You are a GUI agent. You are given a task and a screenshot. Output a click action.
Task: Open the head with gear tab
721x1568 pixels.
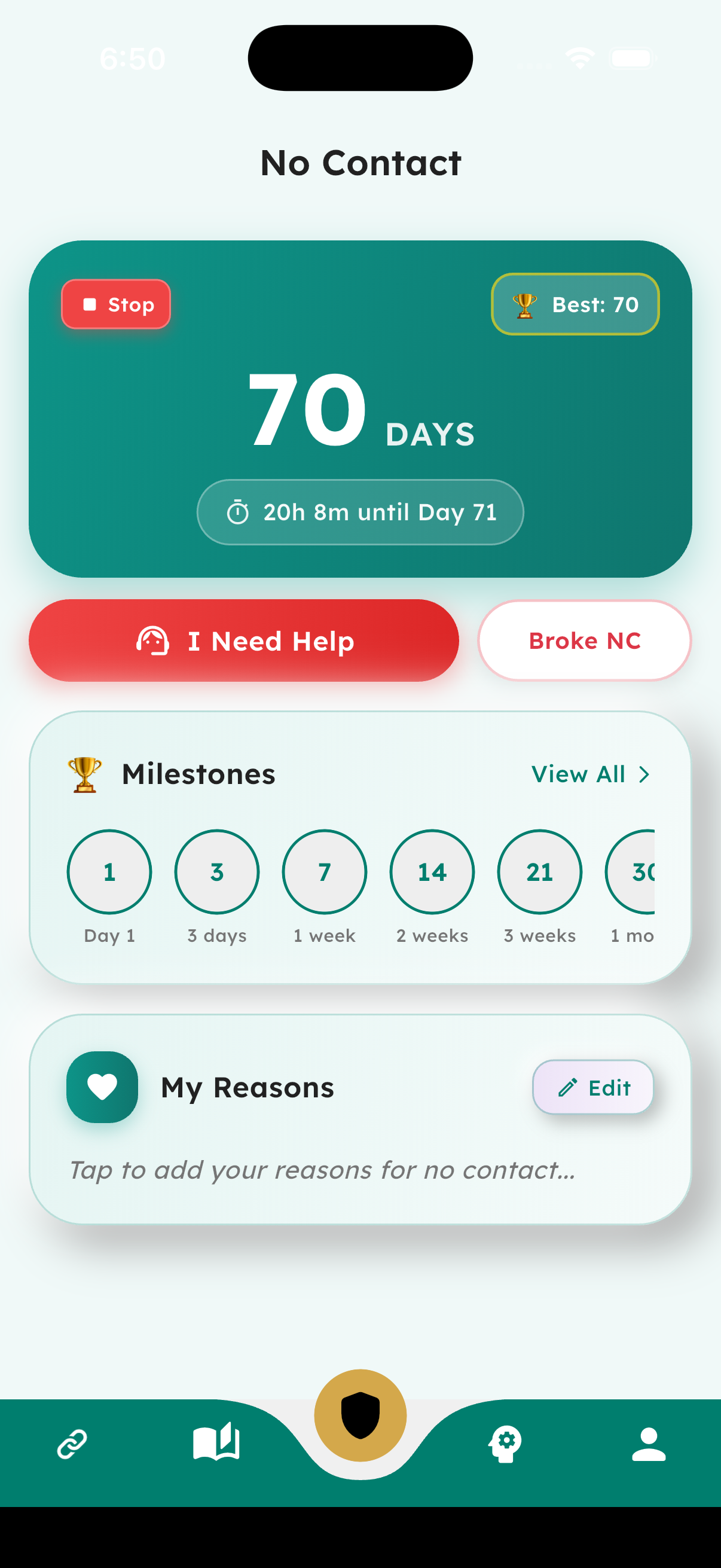pyautogui.click(x=505, y=1443)
